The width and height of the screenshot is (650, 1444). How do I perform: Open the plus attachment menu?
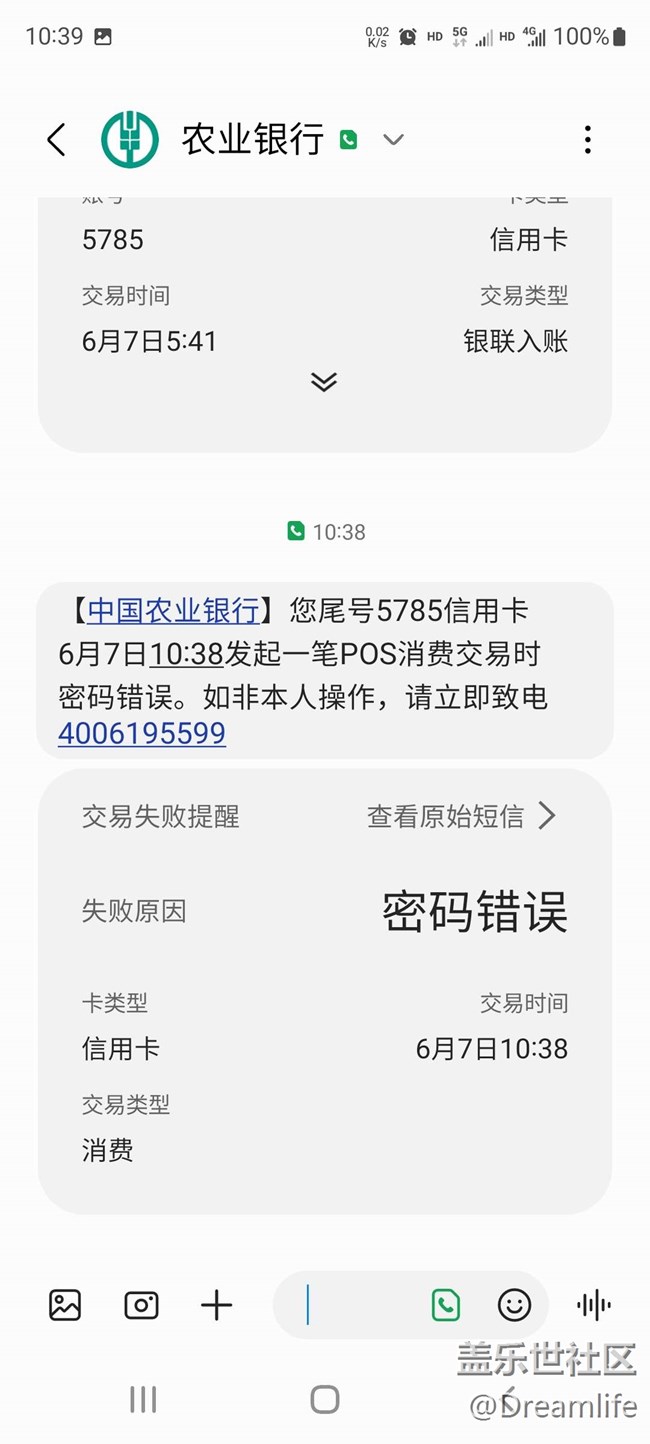[x=216, y=1305]
